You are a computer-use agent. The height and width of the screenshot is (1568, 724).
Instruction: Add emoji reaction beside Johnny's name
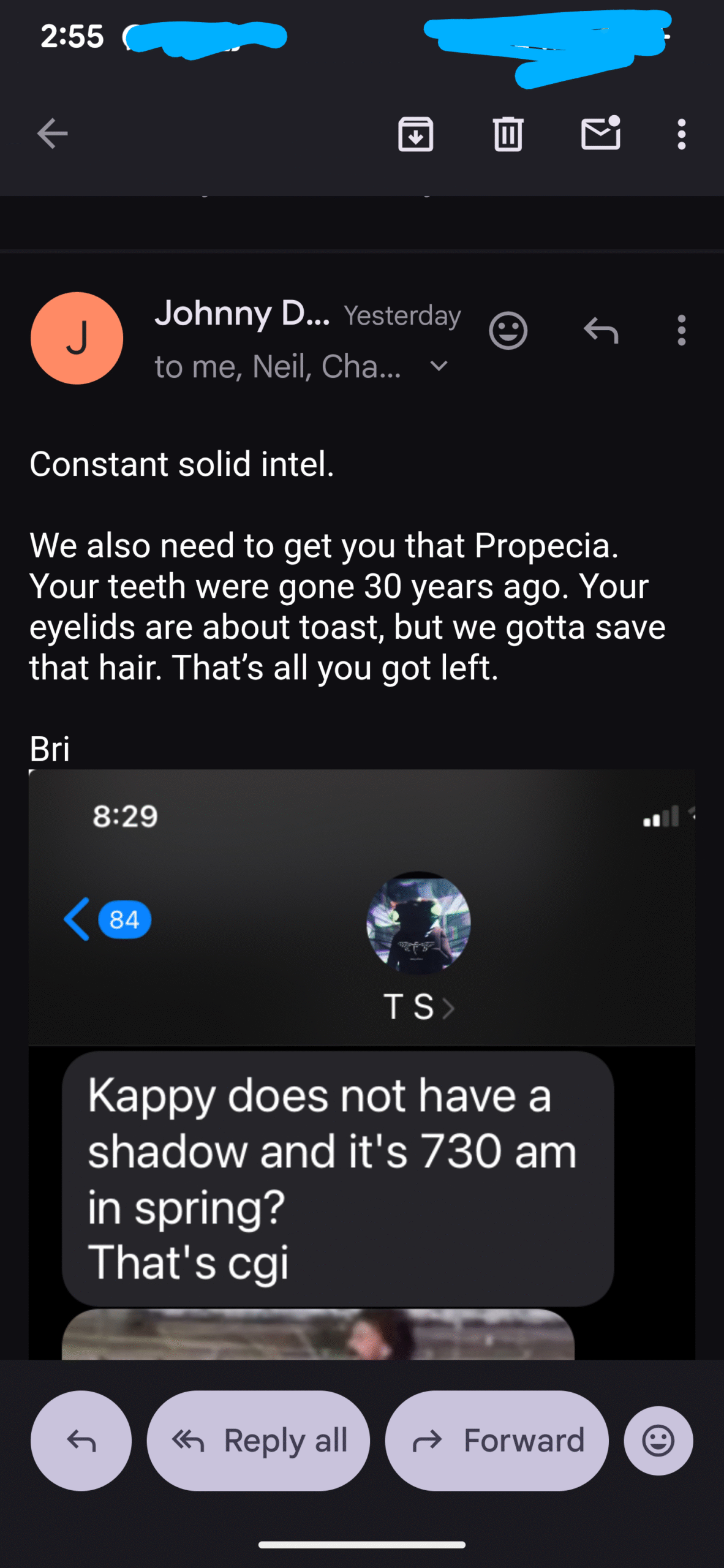(x=508, y=331)
